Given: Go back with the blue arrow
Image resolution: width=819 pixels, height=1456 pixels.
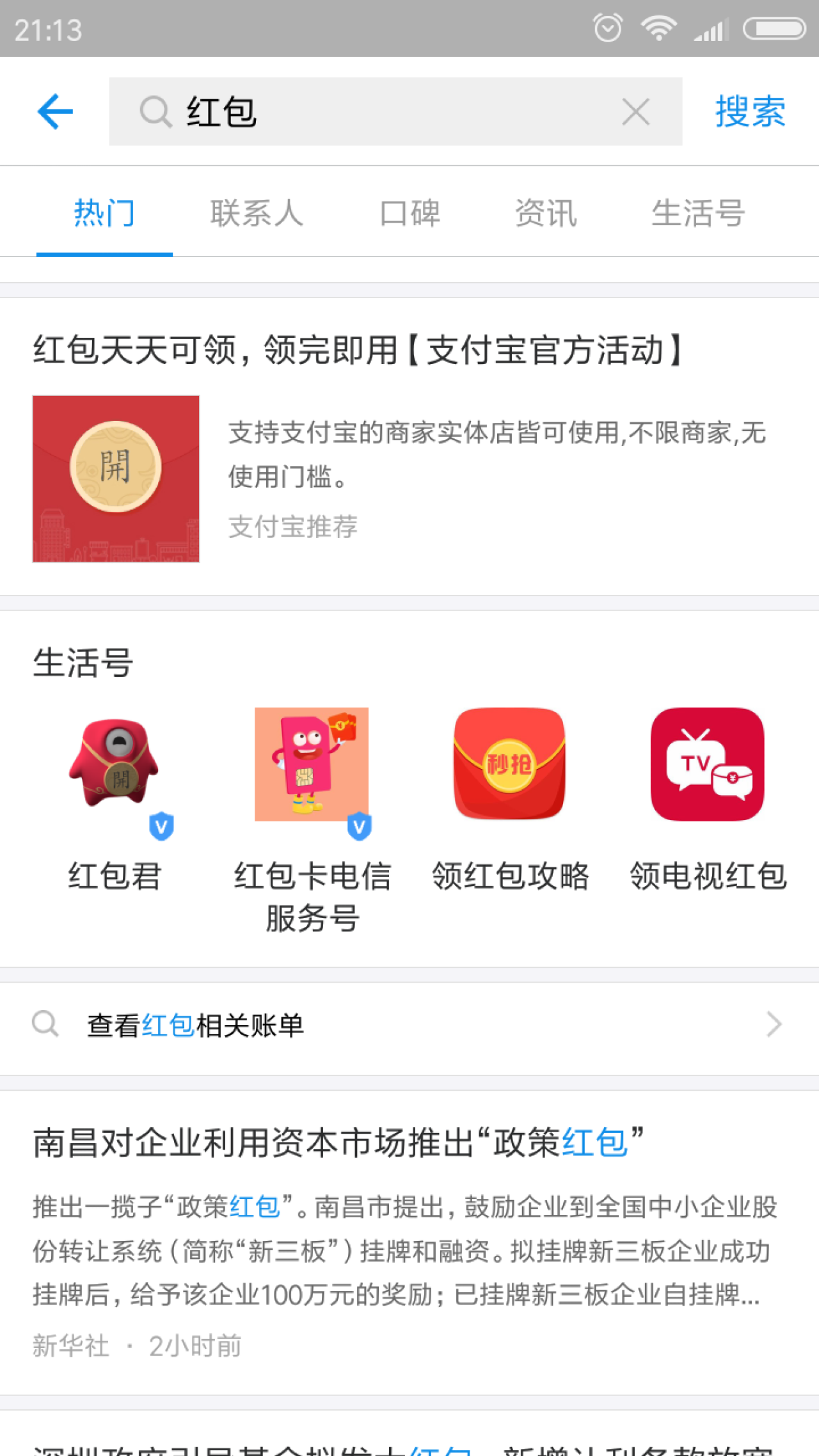Looking at the screenshot, I should [x=56, y=112].
